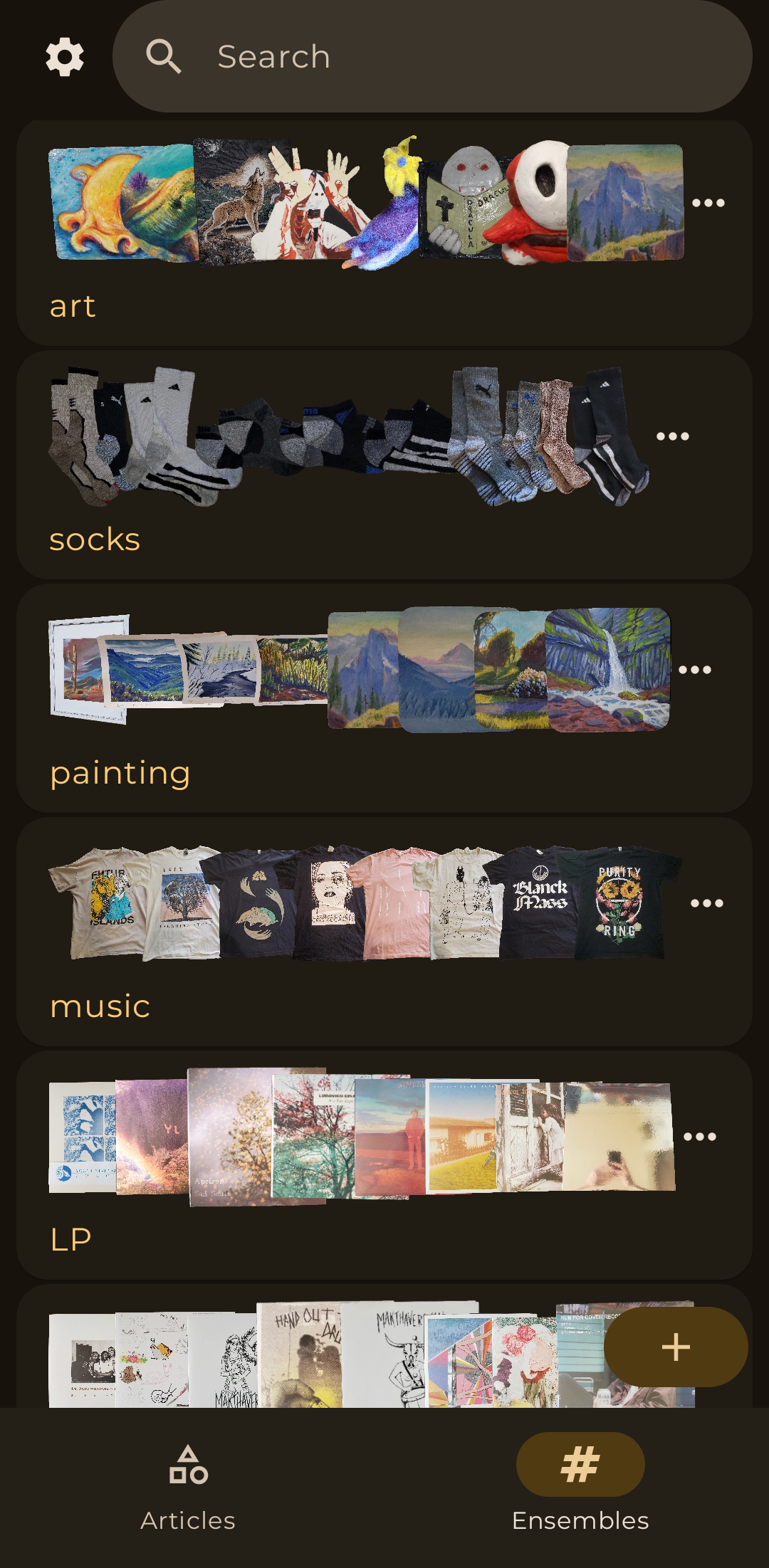
Task: Open the settings gear
Action: [x=65, y=57]
